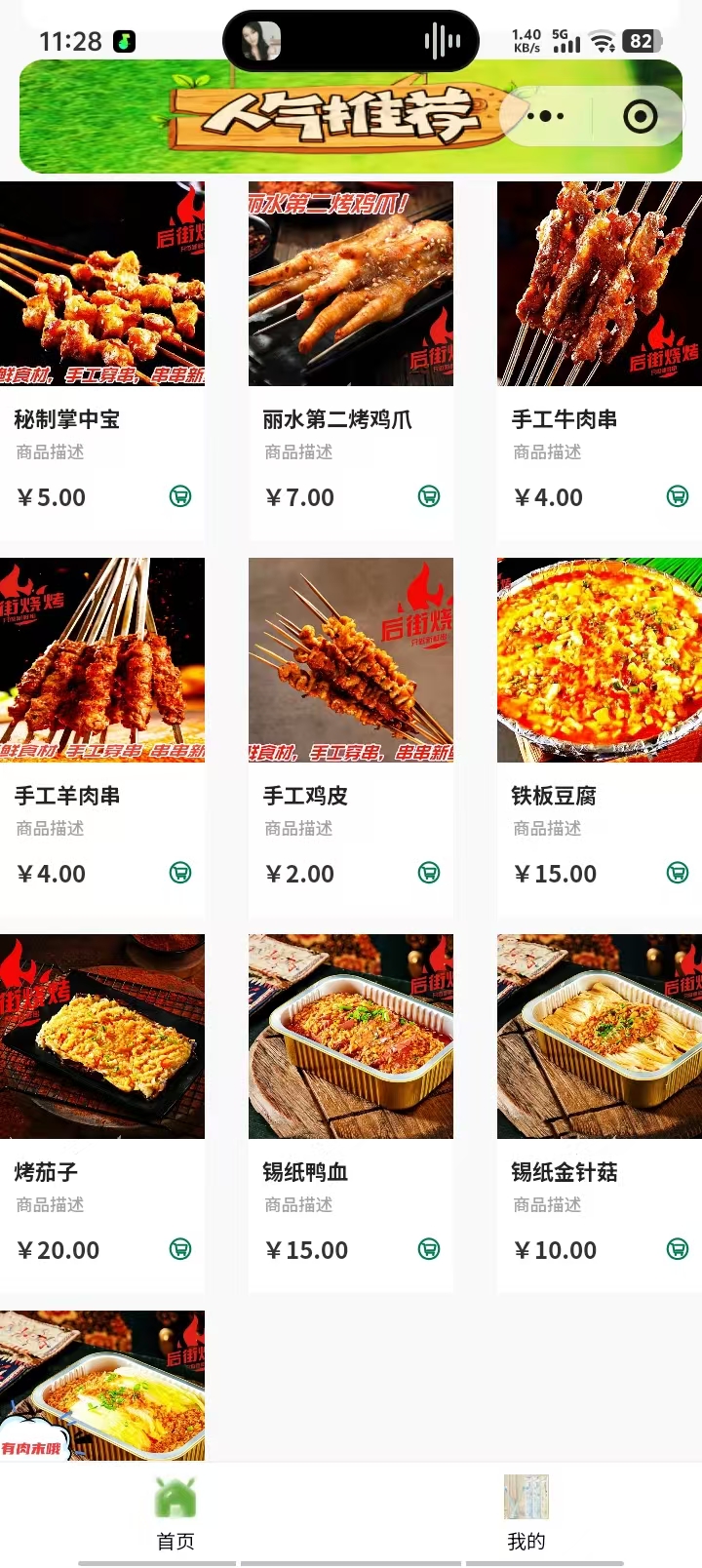Open the mini program more options menu

click(545, 117)
